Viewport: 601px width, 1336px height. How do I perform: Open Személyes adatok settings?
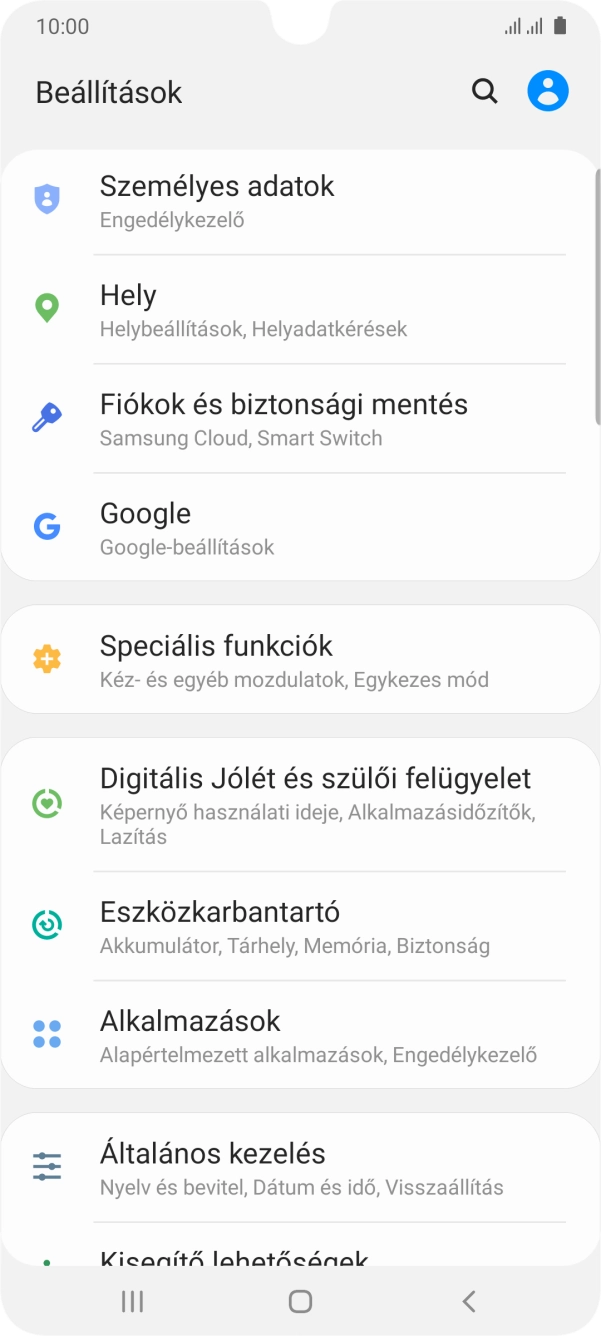(x=300, y=201)
